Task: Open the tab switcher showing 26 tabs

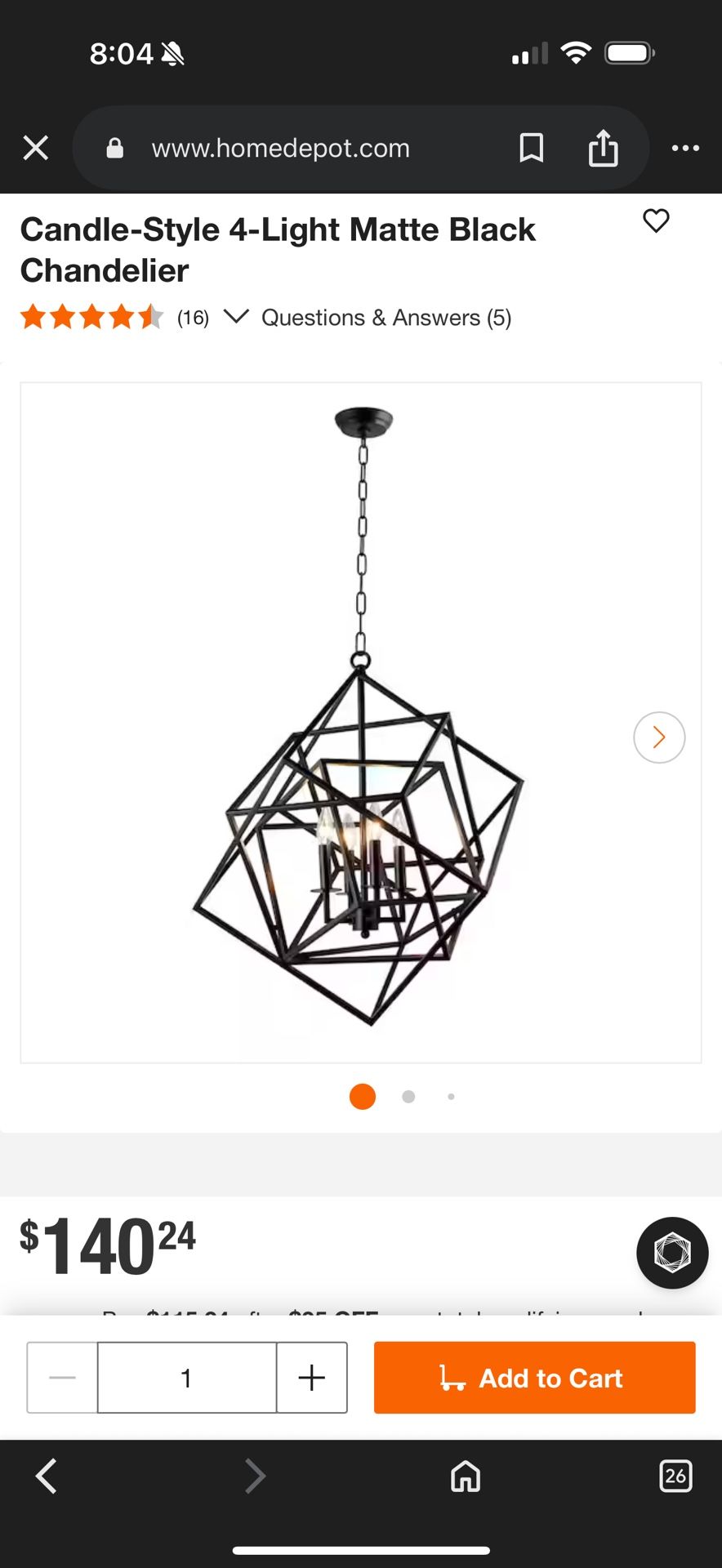Action: (x=675, y=1476)
